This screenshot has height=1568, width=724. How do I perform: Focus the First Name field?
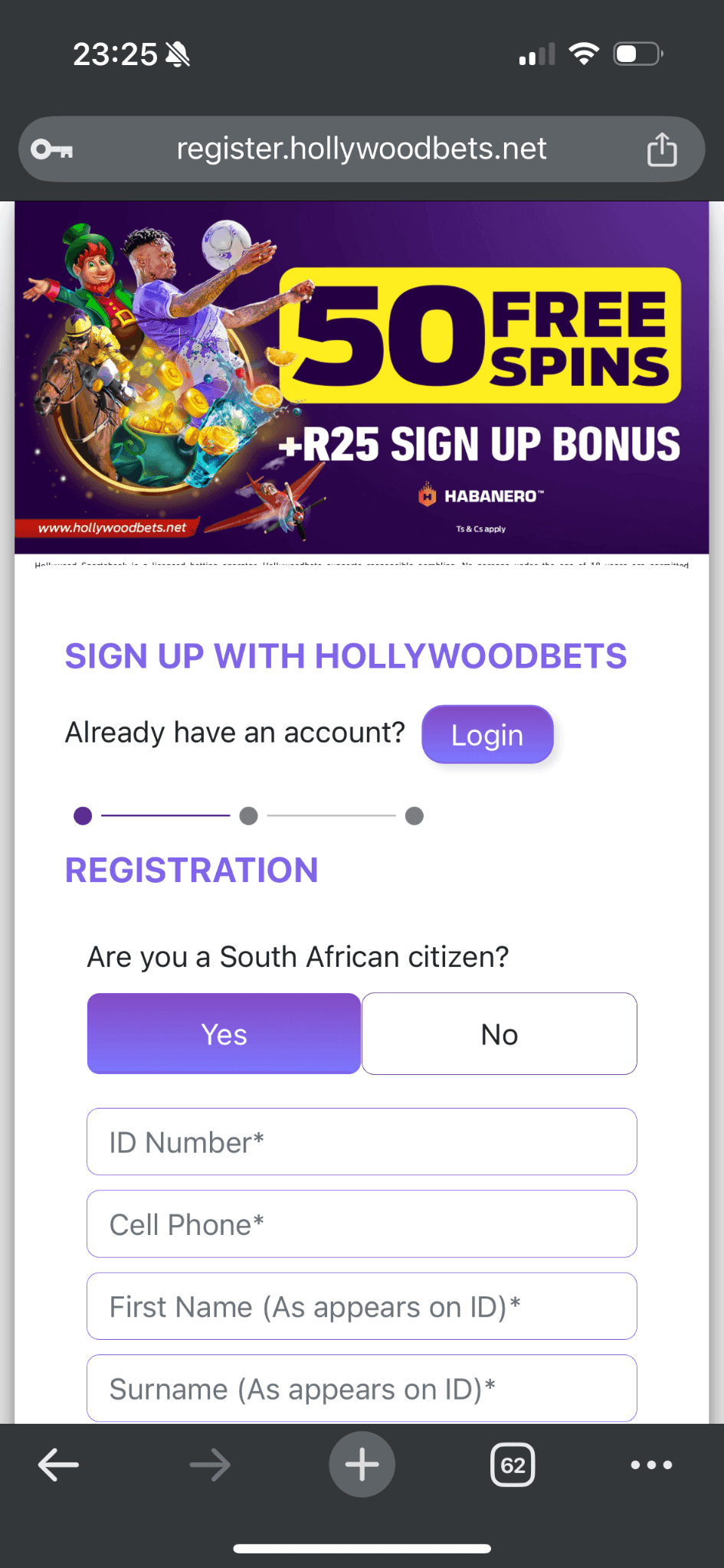coord(362,1306)
